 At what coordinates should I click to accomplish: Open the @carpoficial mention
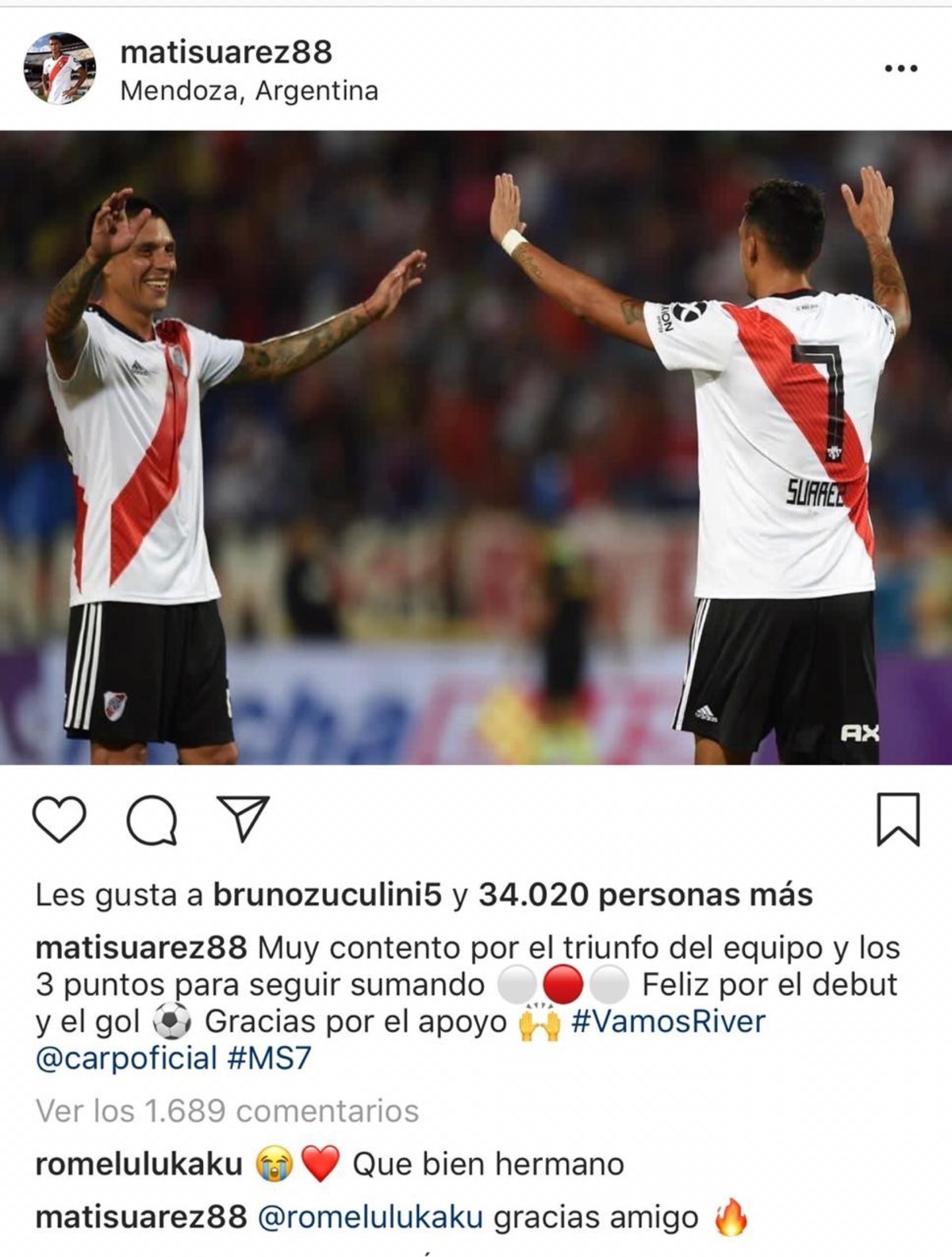click(x=127, y=1058)
